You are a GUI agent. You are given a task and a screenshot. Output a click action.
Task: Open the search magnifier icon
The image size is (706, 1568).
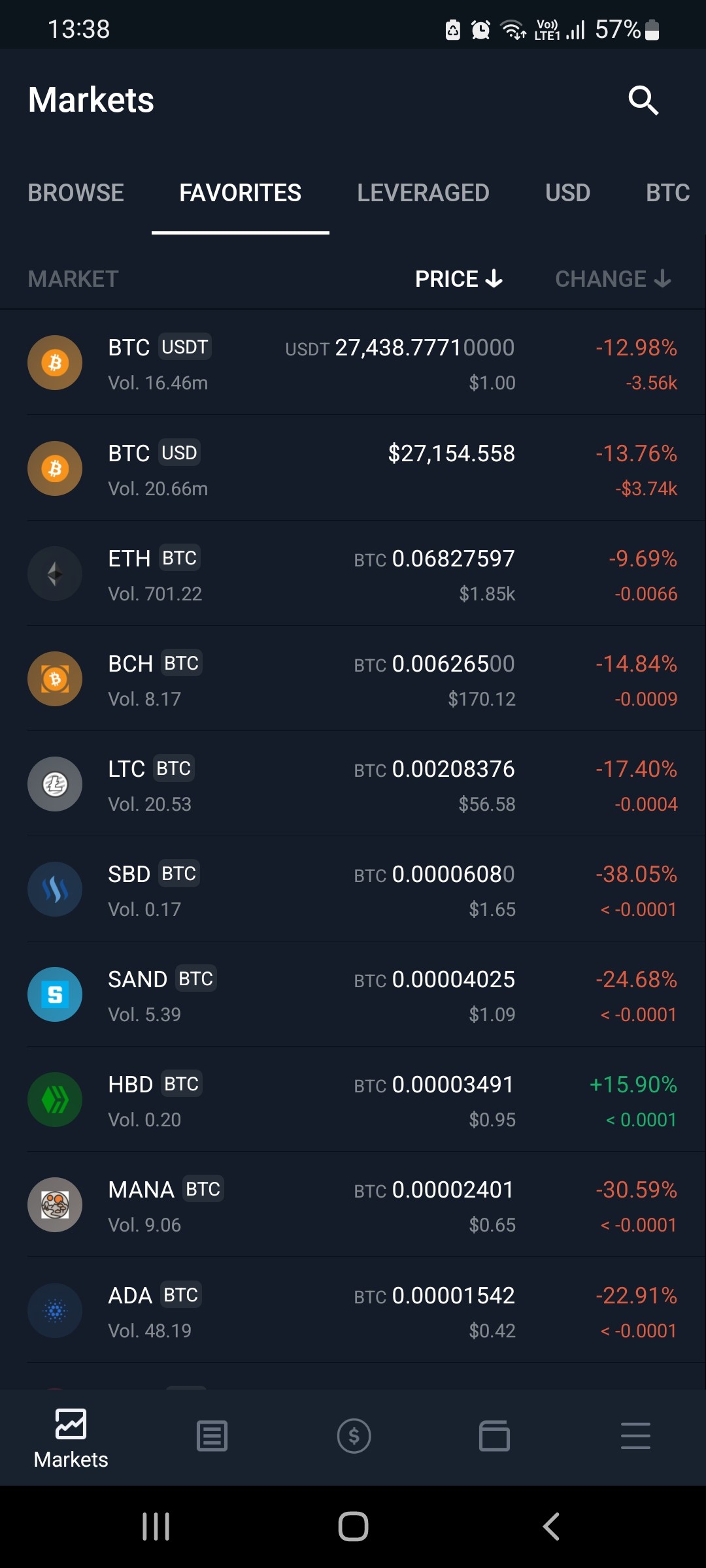tap(643, 101)
